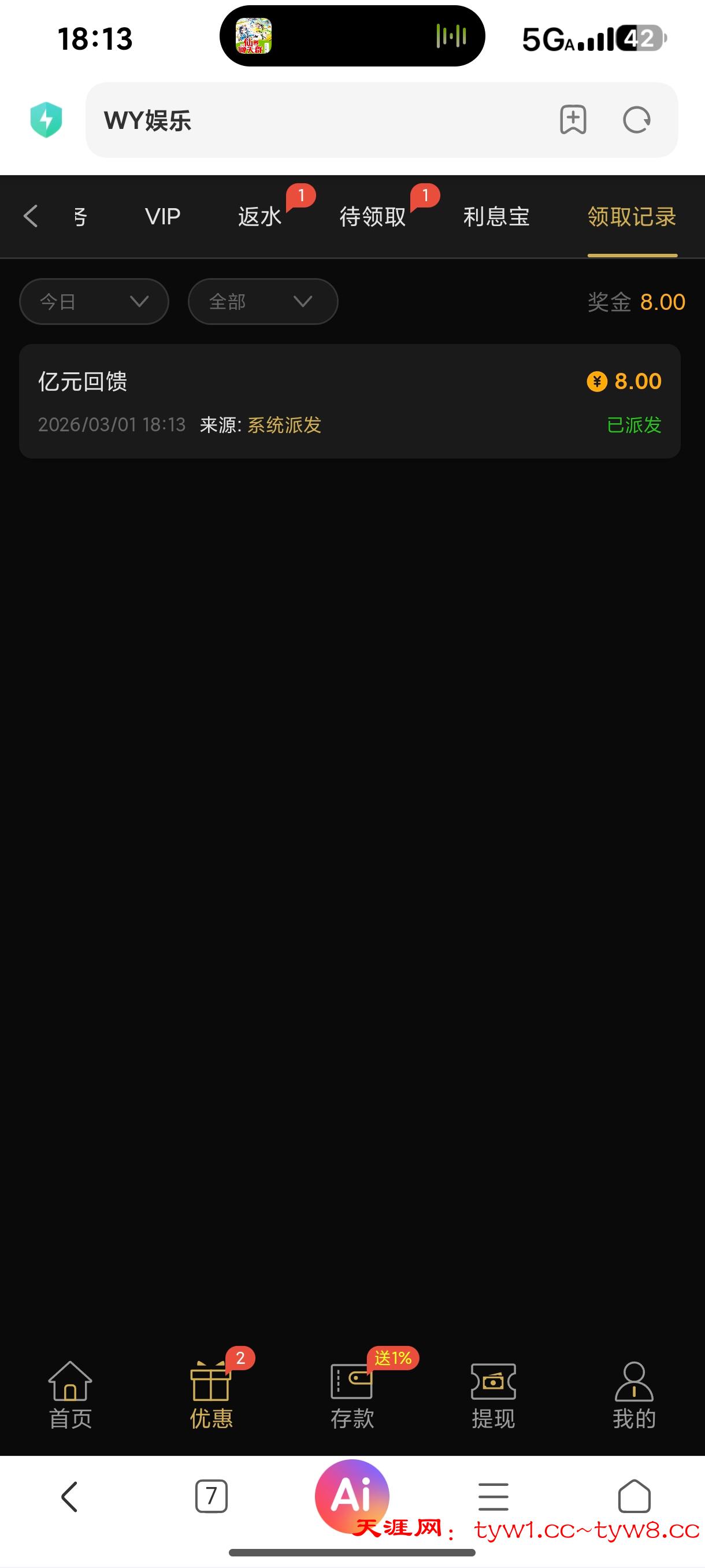This screenshot has height=1568, width=705.
Task: Open the browser tab switcher showing 7
Action: (211, 1496)
